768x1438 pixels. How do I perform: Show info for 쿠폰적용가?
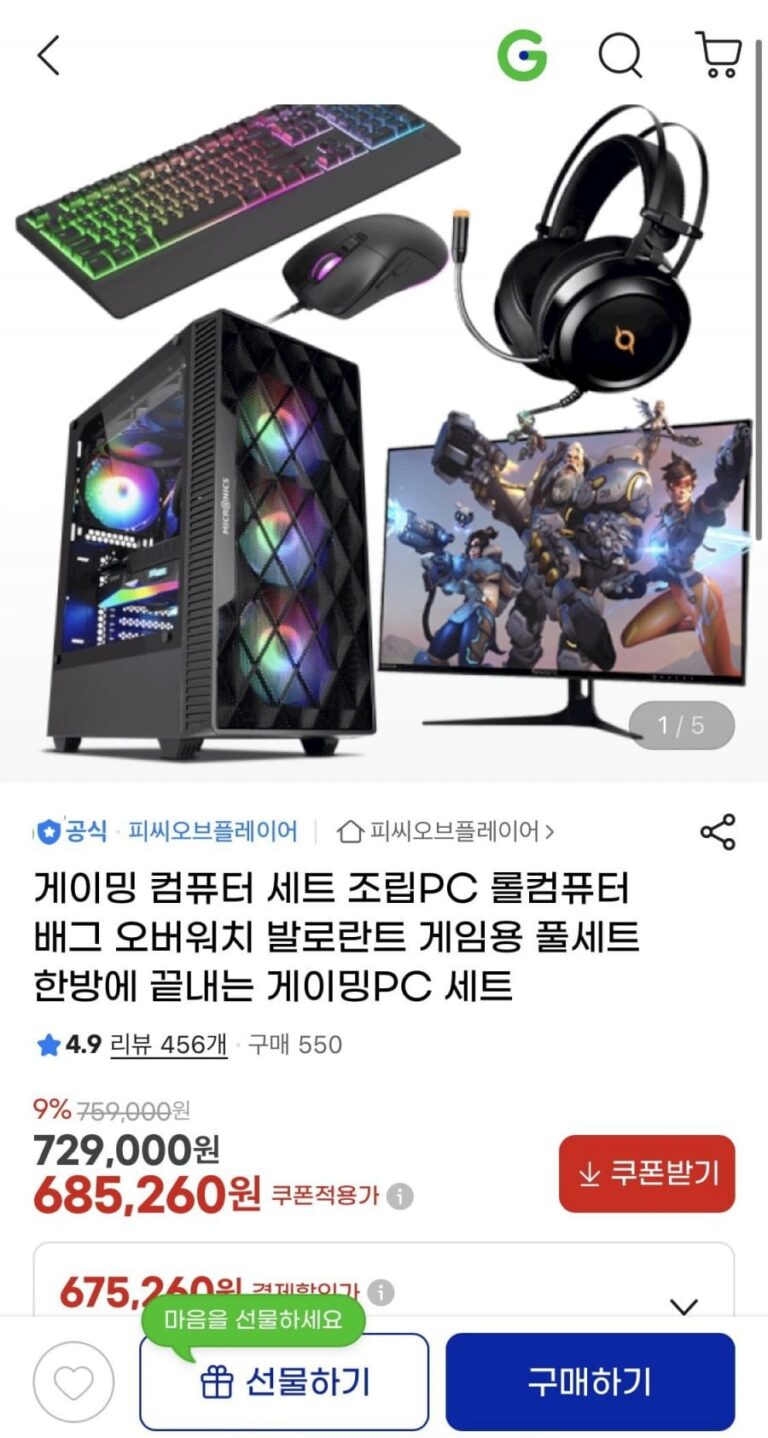point(400,1196)
